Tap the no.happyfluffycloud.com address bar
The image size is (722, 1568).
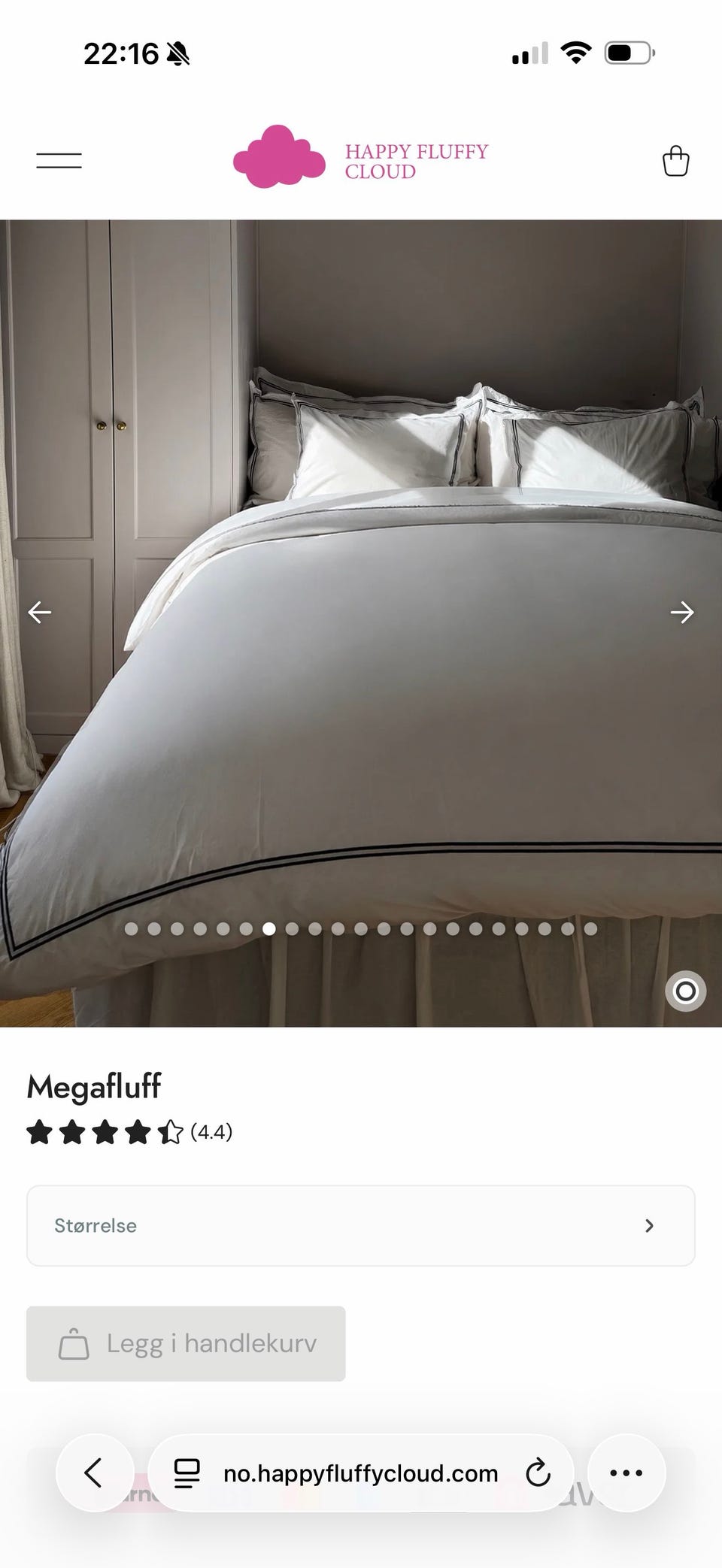coord(361,1473)
